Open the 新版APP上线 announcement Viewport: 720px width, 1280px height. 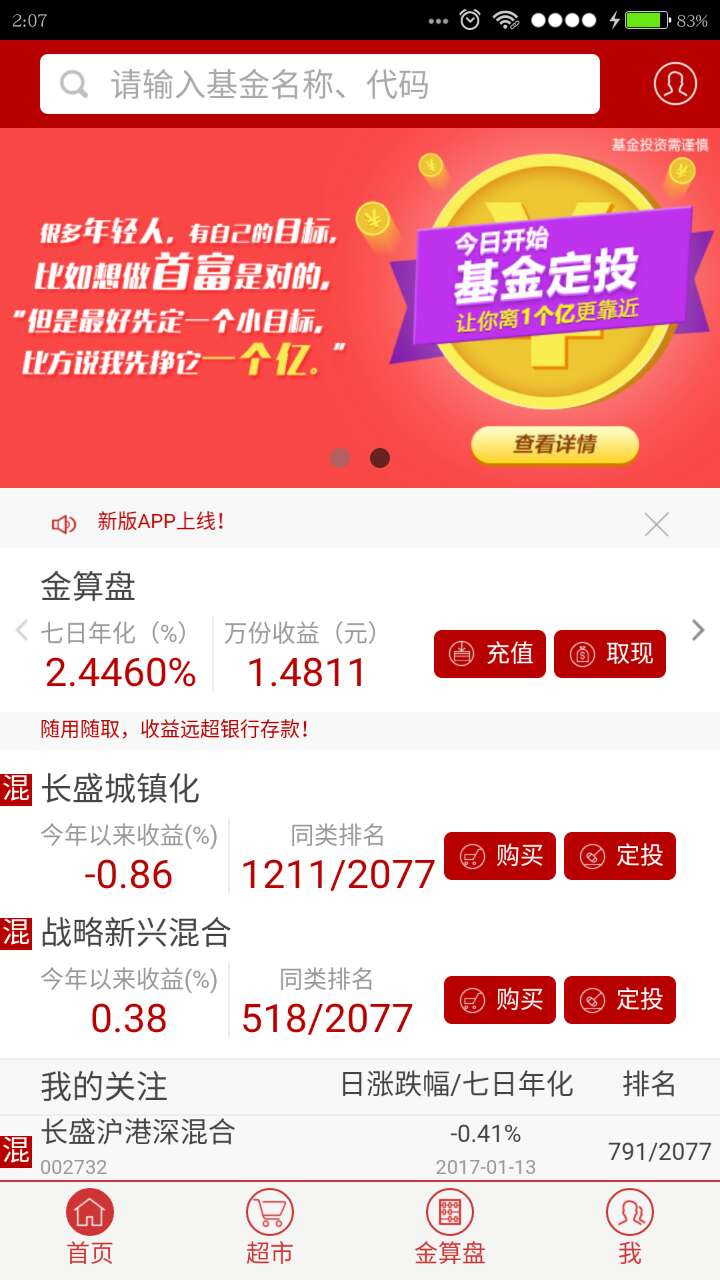[x=160, y=522]
